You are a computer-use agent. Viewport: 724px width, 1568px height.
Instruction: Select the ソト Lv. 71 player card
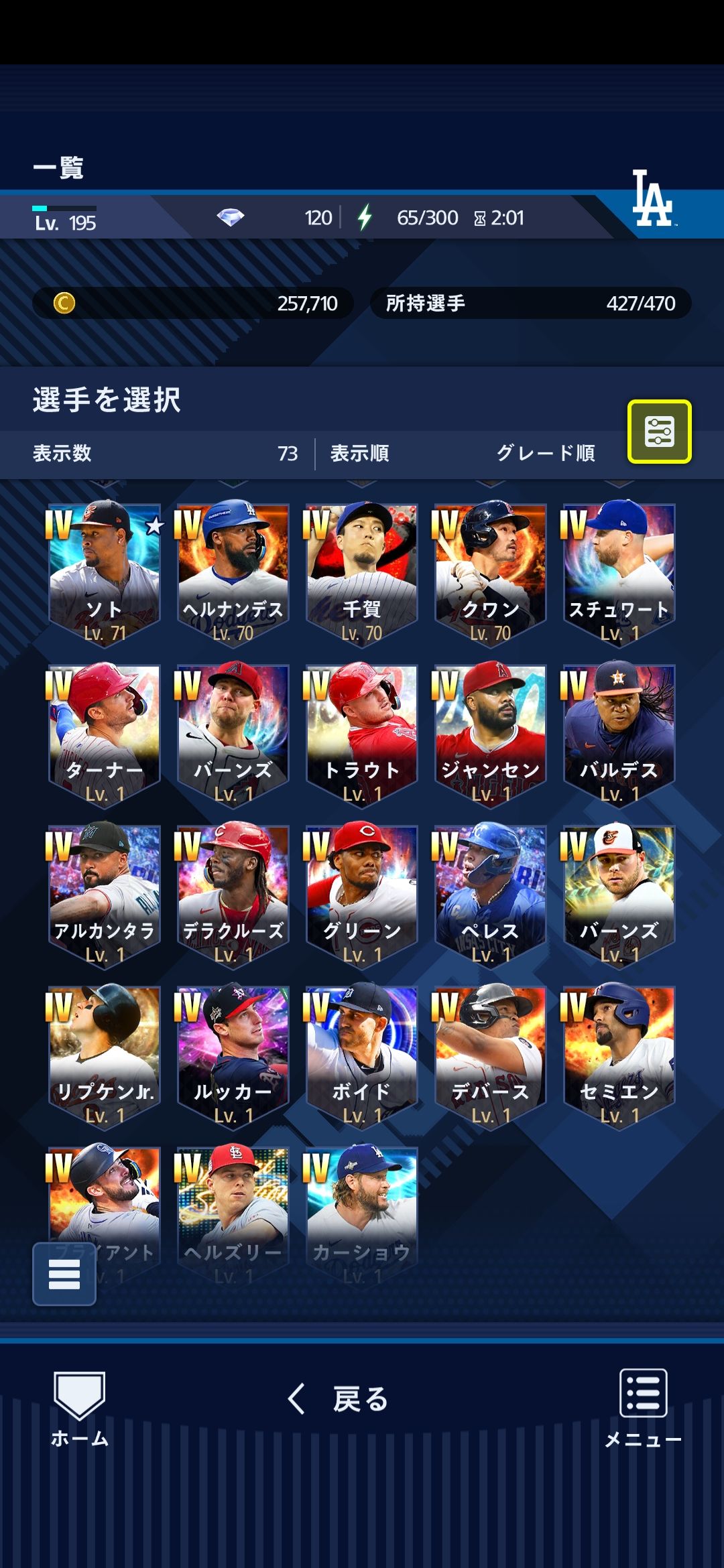point(105,573)
